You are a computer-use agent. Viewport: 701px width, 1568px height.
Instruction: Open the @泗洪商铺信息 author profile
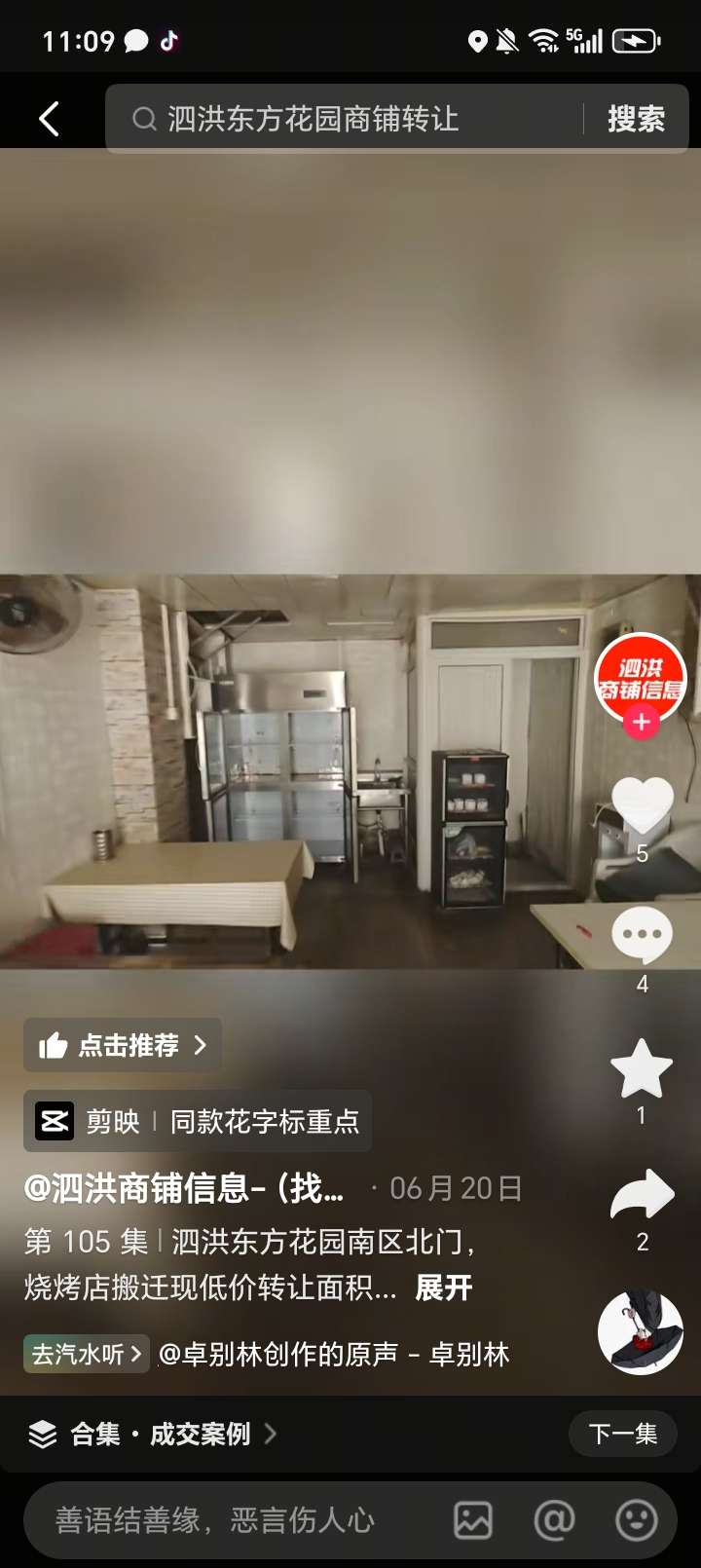tap(183, 1188)
